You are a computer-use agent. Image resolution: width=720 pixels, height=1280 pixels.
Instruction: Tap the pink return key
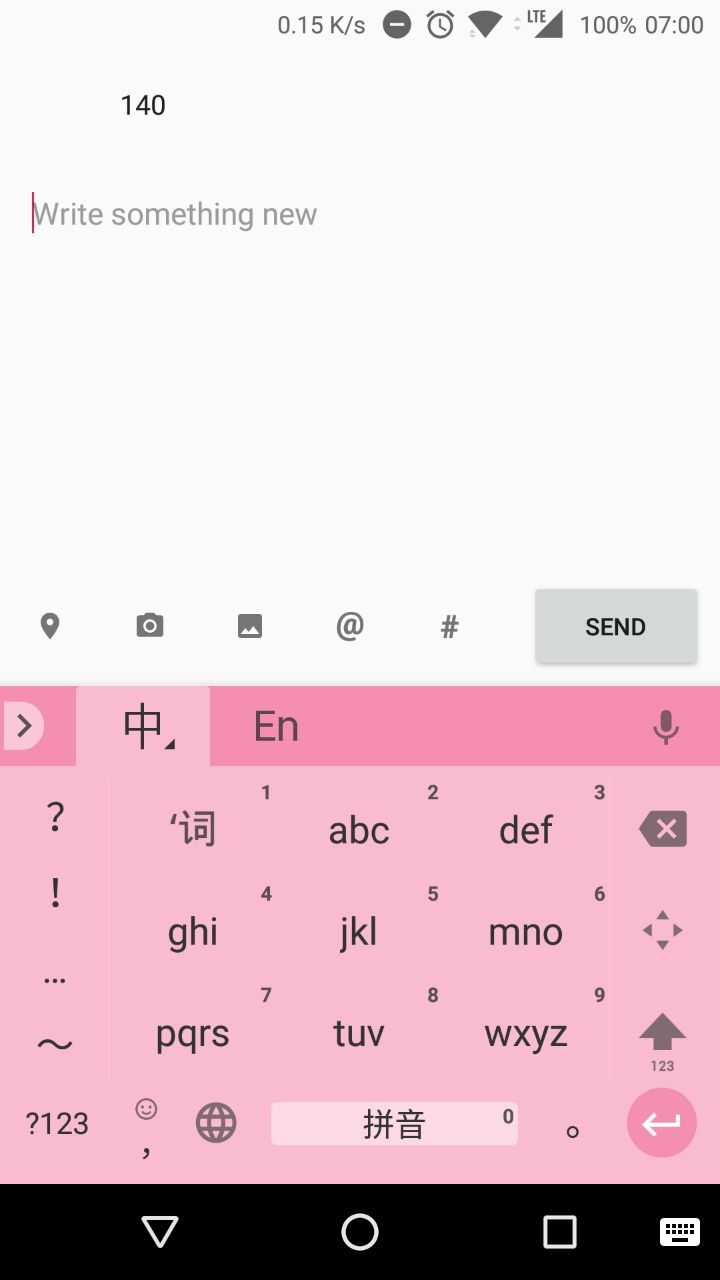tap(662, 1123)
